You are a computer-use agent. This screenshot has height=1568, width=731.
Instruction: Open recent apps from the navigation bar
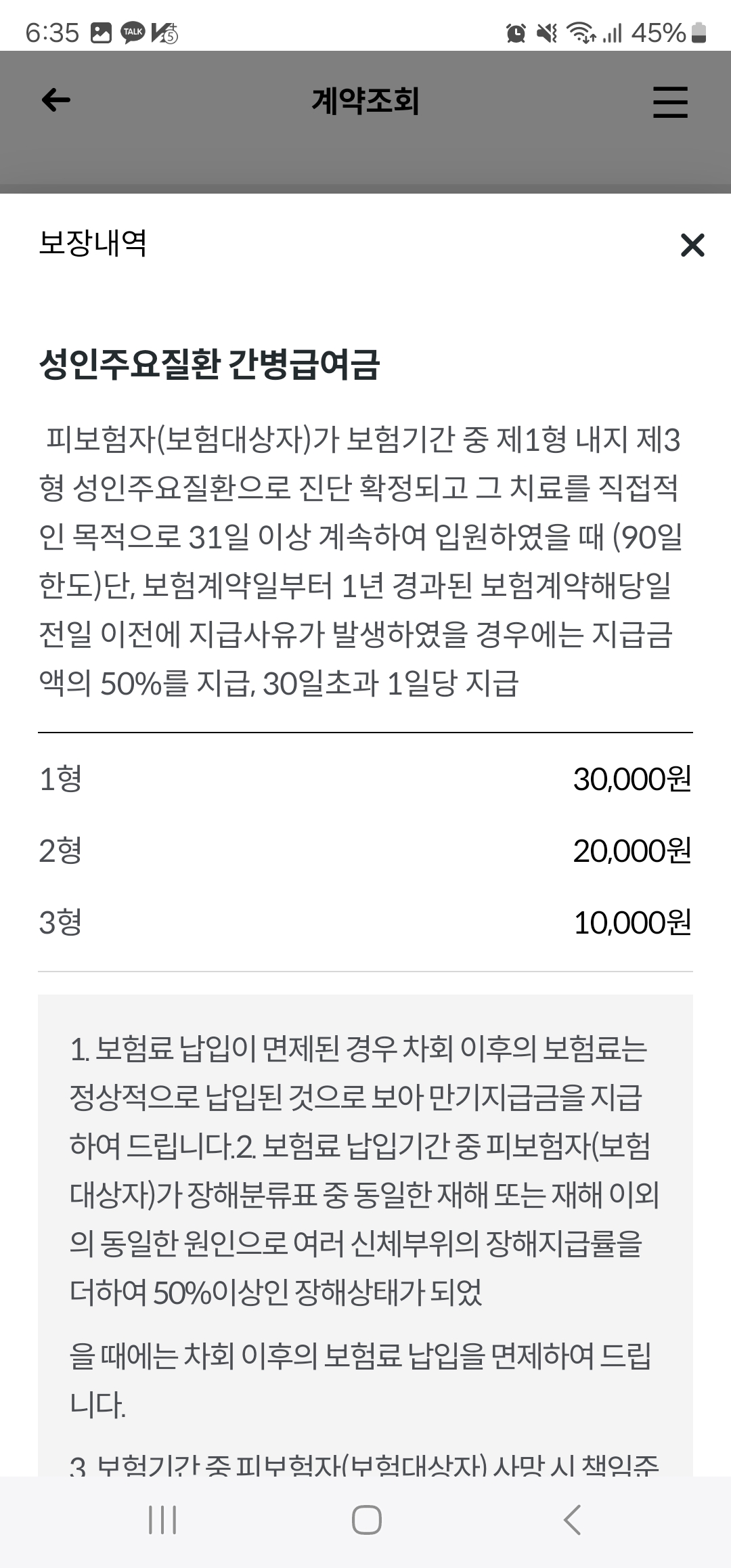[x=162, y=1520]
